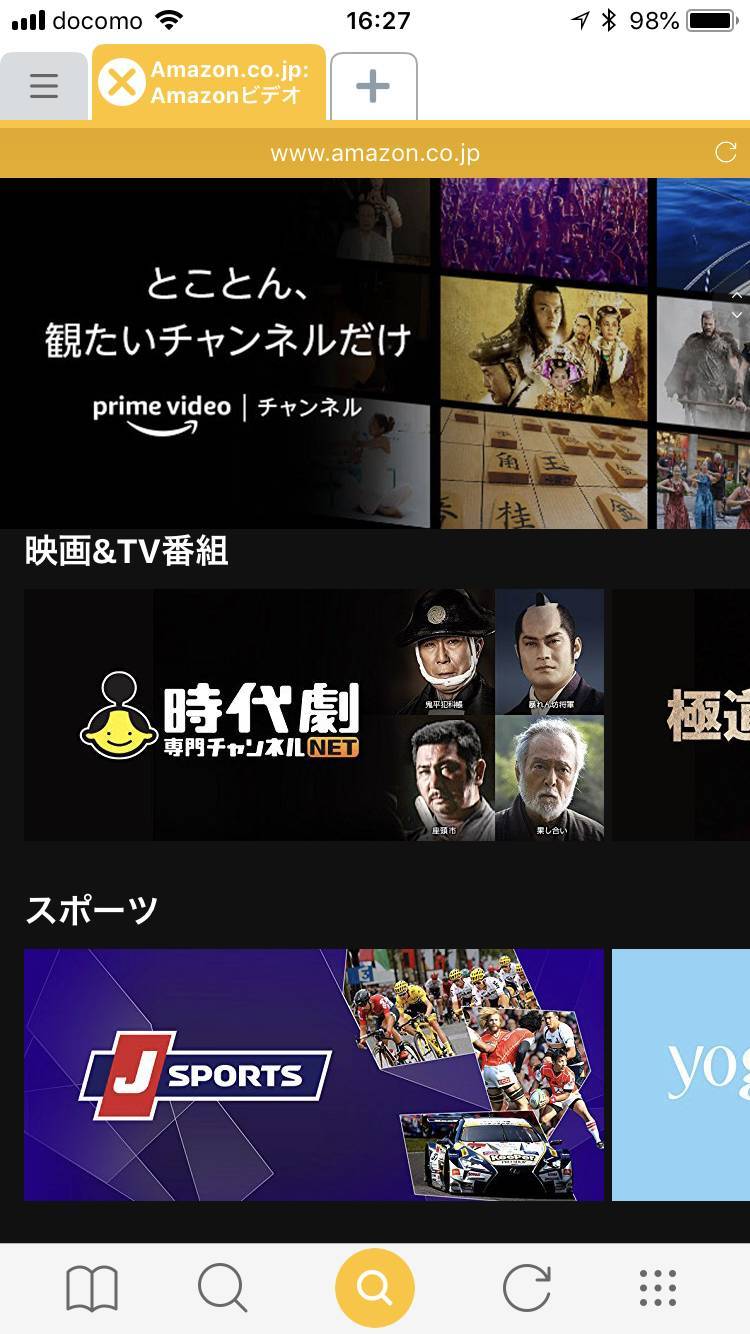
Task: Open the grid menu in toolbar
Action: 657,1287
